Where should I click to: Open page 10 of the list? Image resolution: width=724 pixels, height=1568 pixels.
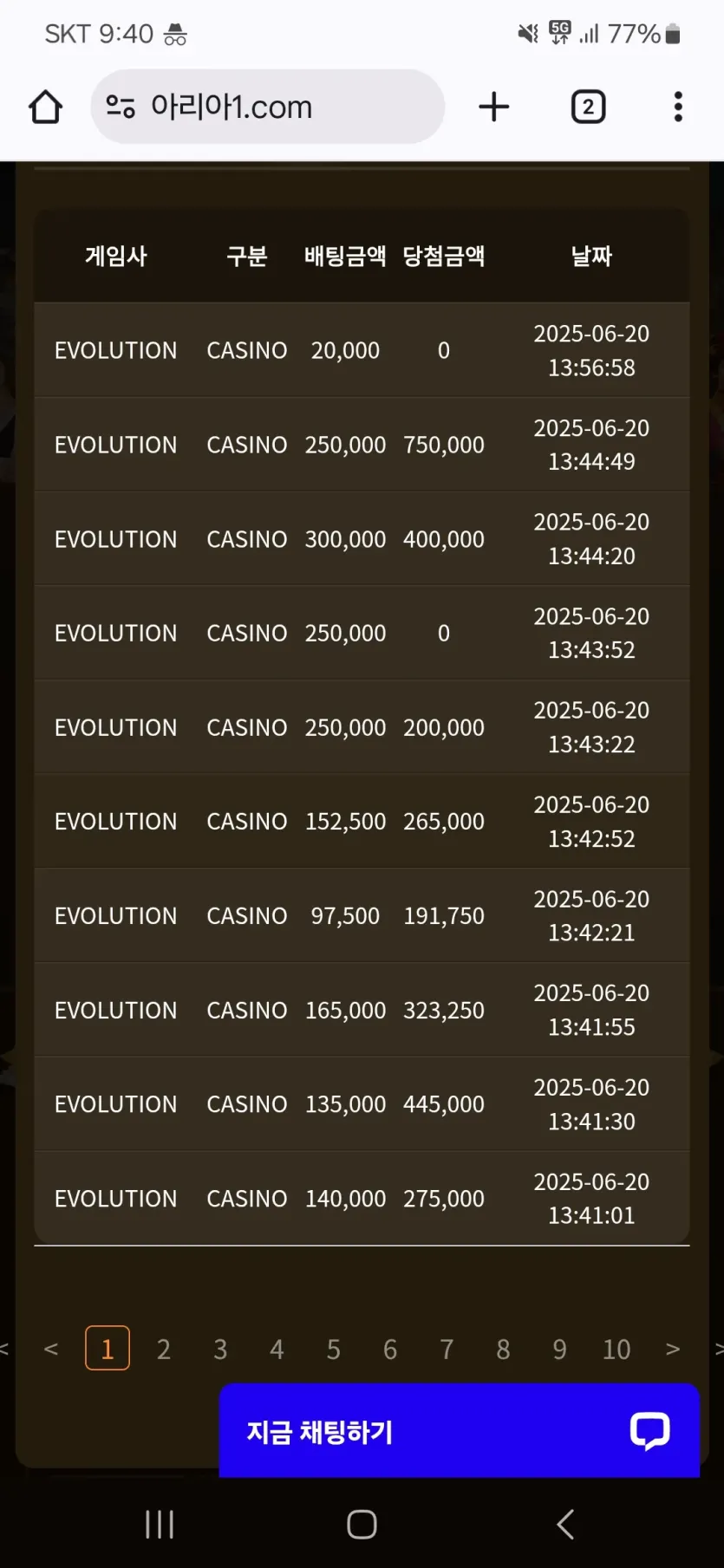[x=616, y=1349]
